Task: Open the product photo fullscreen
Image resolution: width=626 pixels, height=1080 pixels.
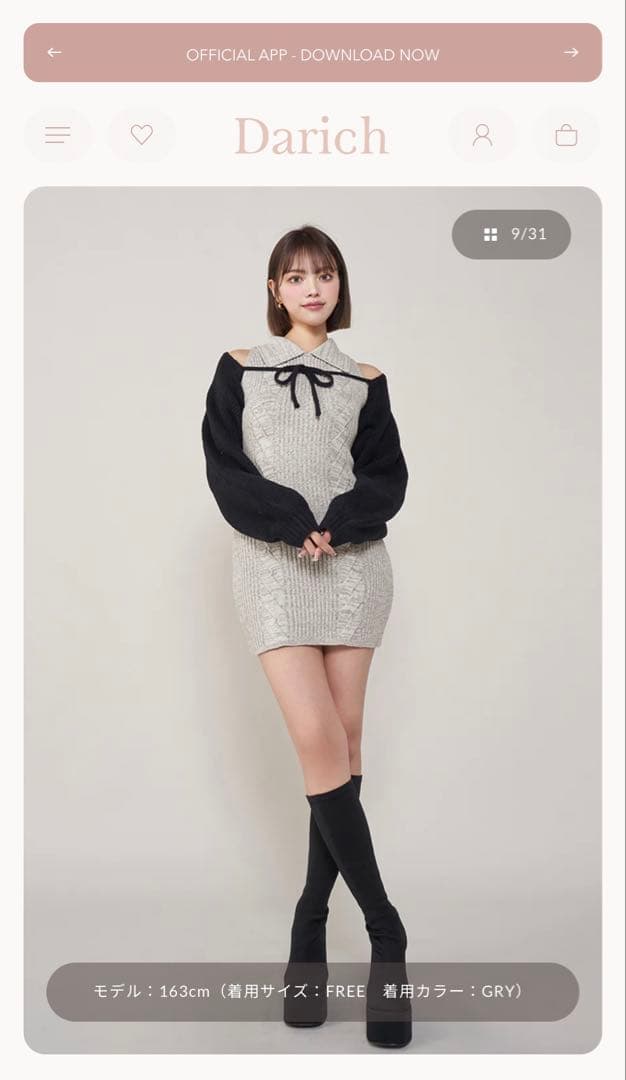Action: click(x=312, y=600)
